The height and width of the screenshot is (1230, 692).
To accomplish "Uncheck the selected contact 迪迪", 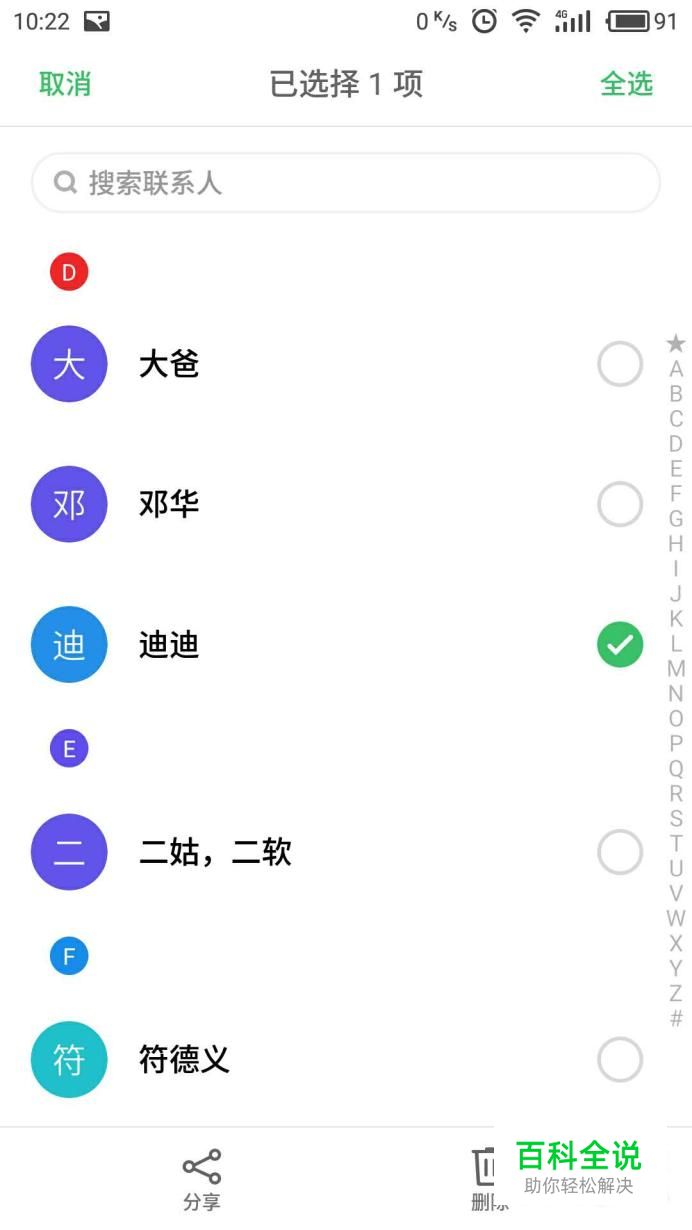I will pos(619,645).
